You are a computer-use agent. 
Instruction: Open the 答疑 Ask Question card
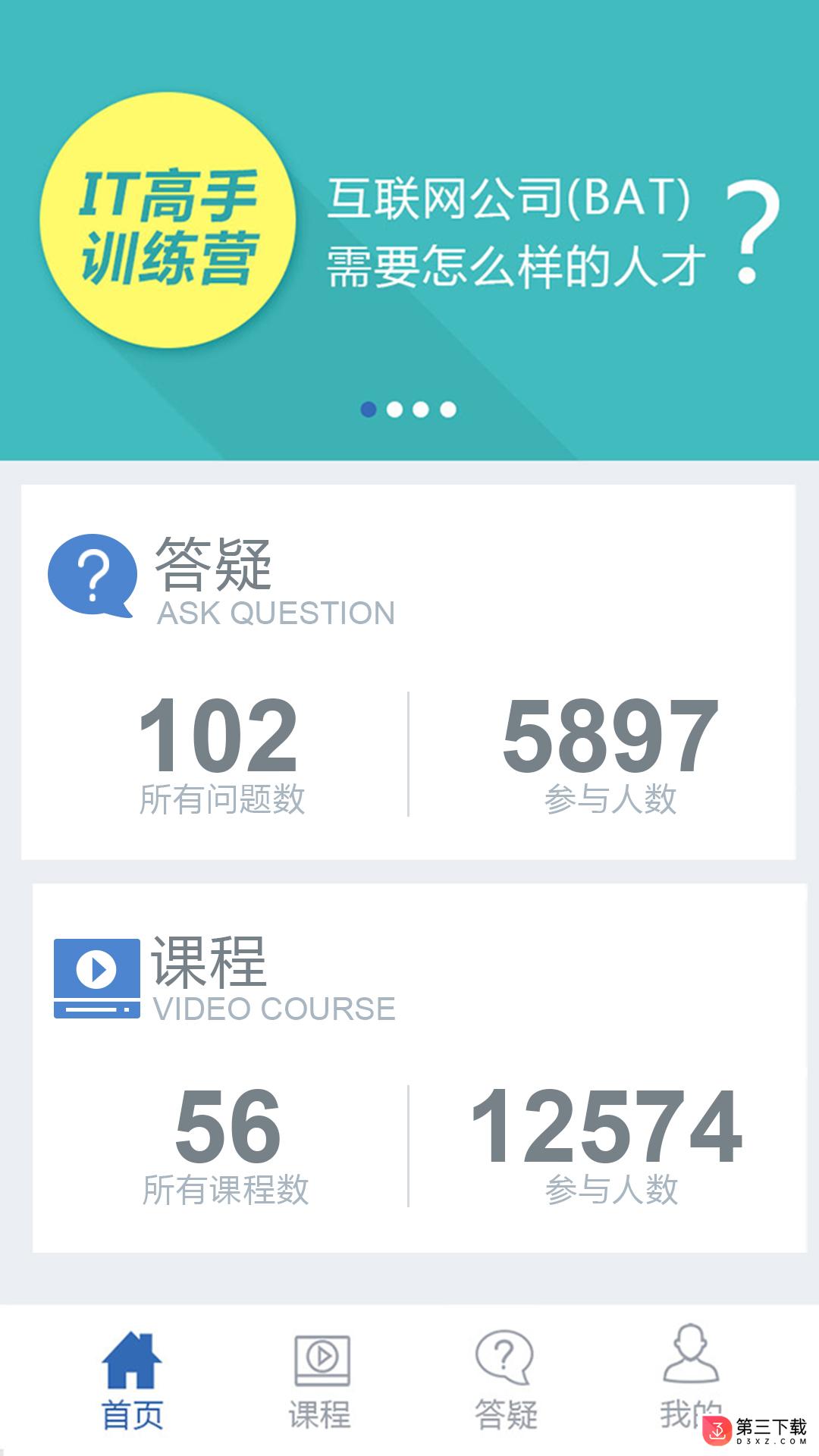408,672
